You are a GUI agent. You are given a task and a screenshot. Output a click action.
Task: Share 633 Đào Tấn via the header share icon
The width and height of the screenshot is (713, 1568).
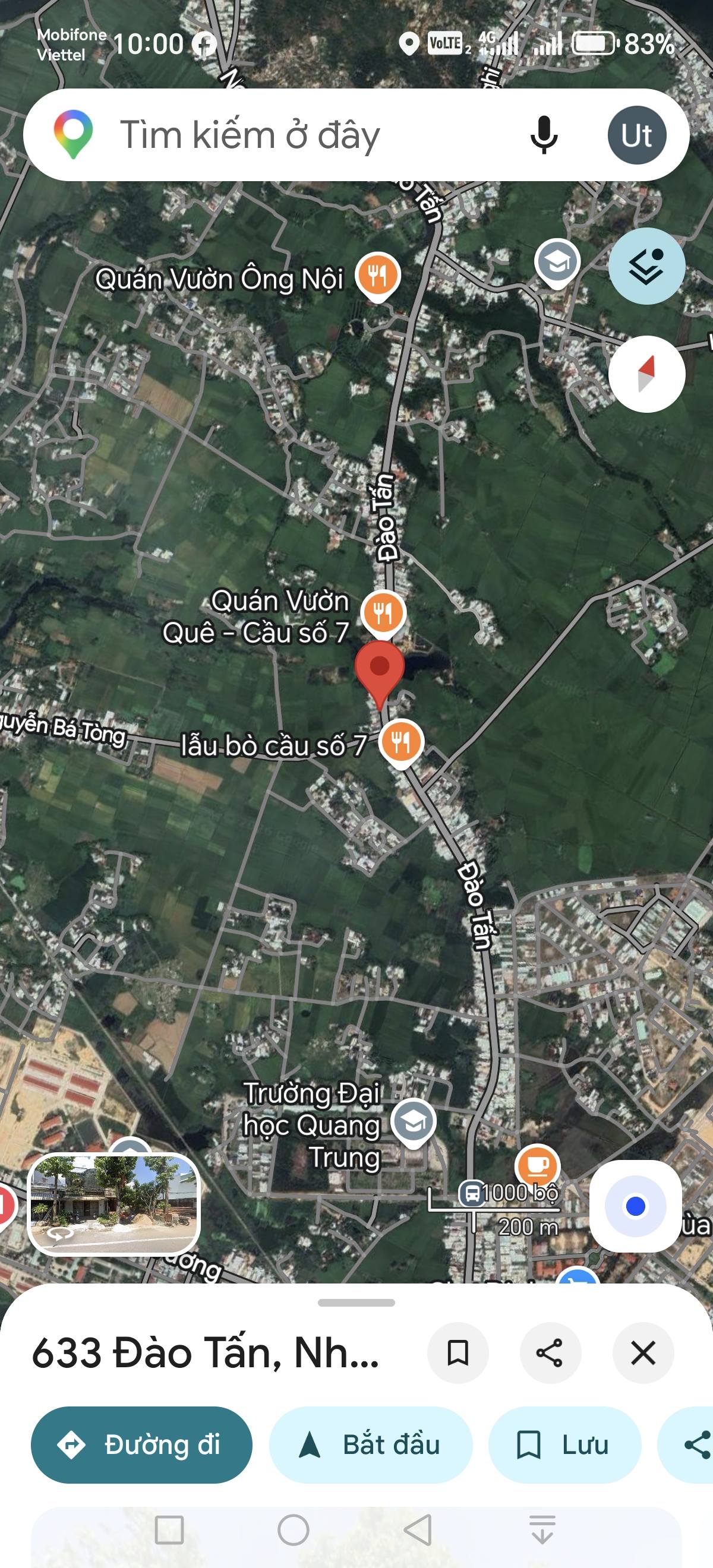point(550,1352)
